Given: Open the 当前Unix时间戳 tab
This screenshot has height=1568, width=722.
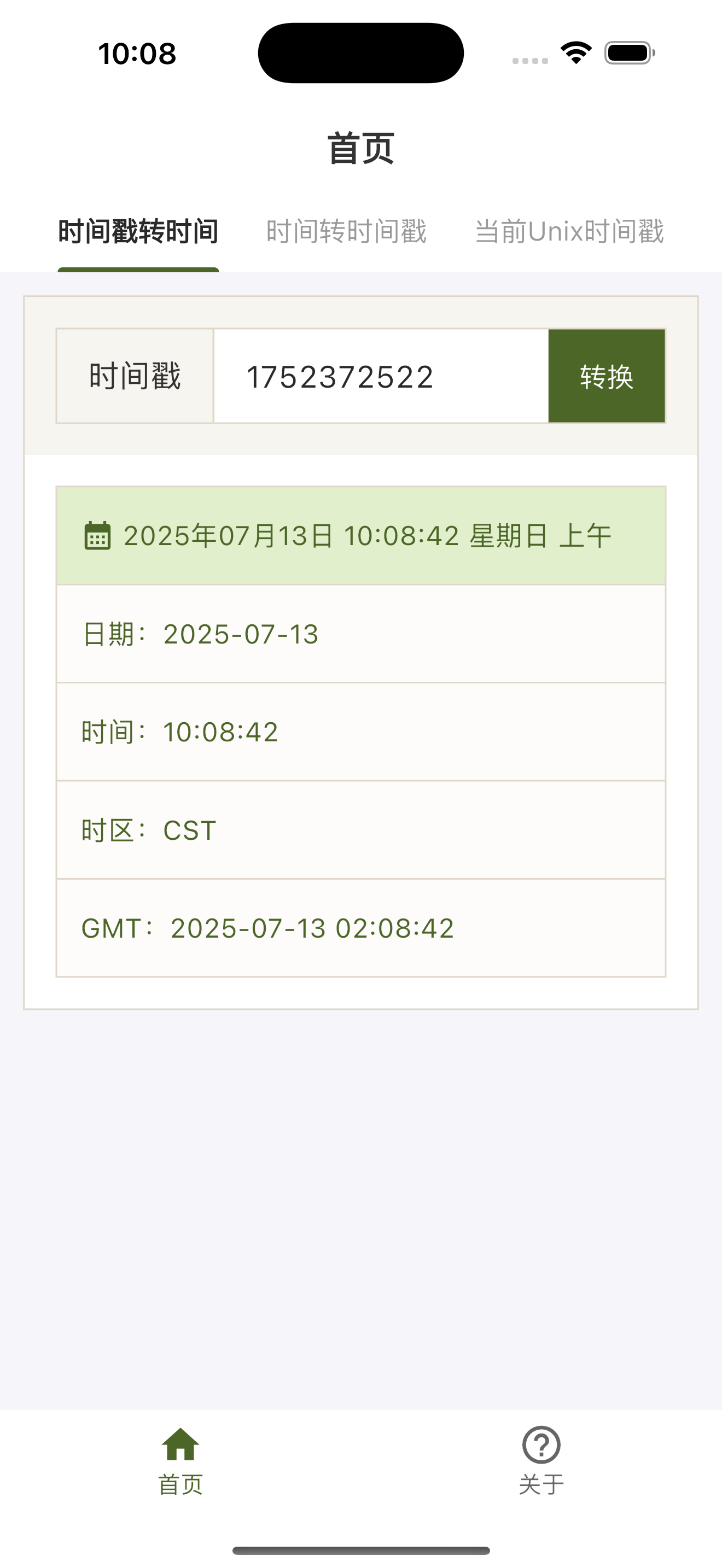Looking at the screenshot, I should point(569,232).
